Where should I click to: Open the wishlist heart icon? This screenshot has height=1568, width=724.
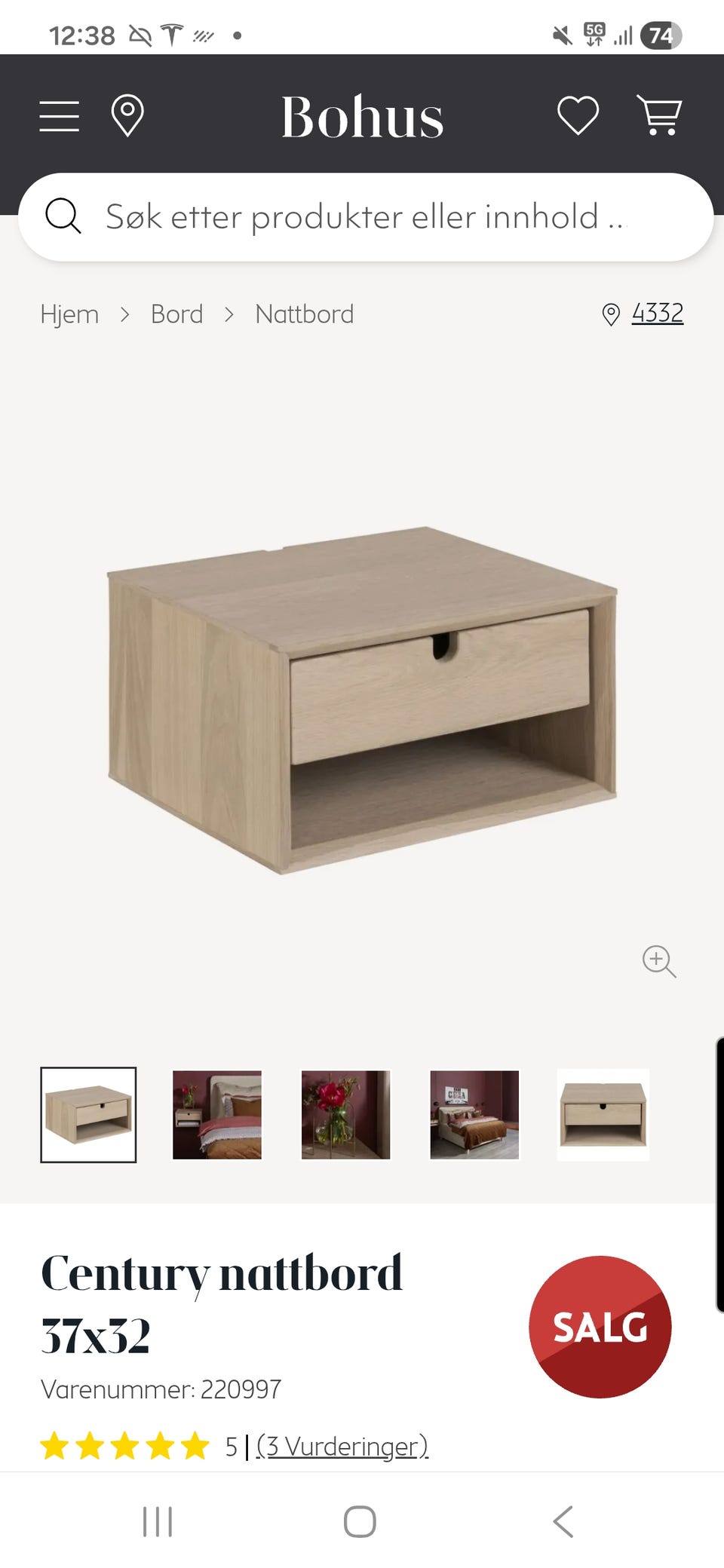point(578,115)
